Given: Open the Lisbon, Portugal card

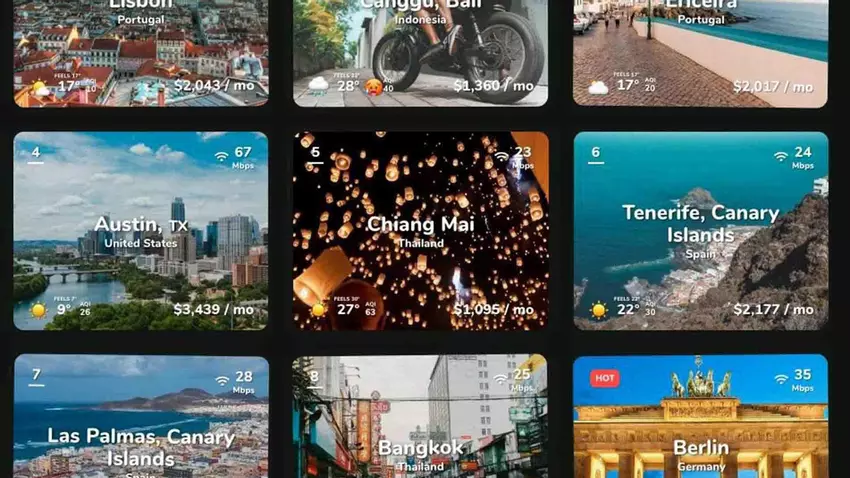Looking at the screenshot, I should click(140, 50).
